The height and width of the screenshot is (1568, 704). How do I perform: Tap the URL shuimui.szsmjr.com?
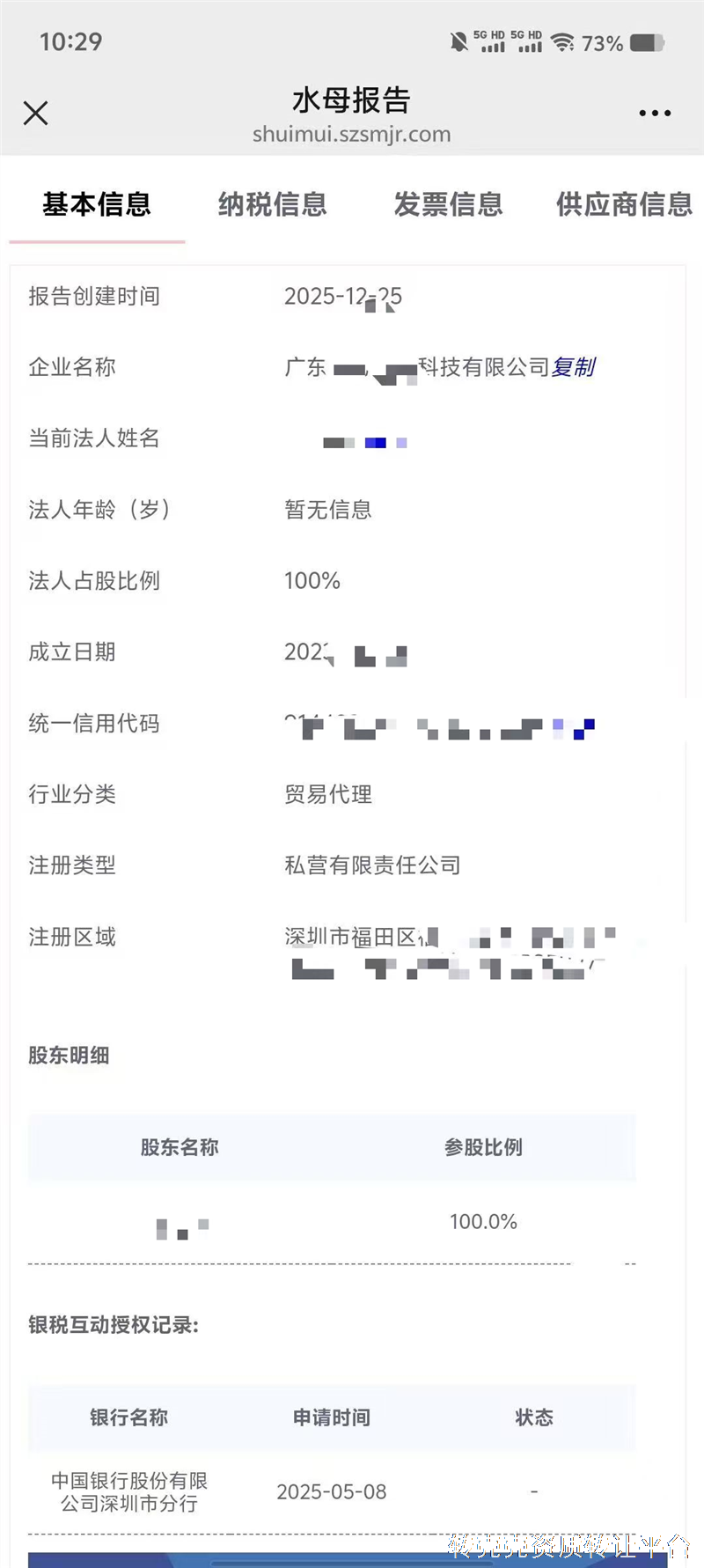[352, 135]
